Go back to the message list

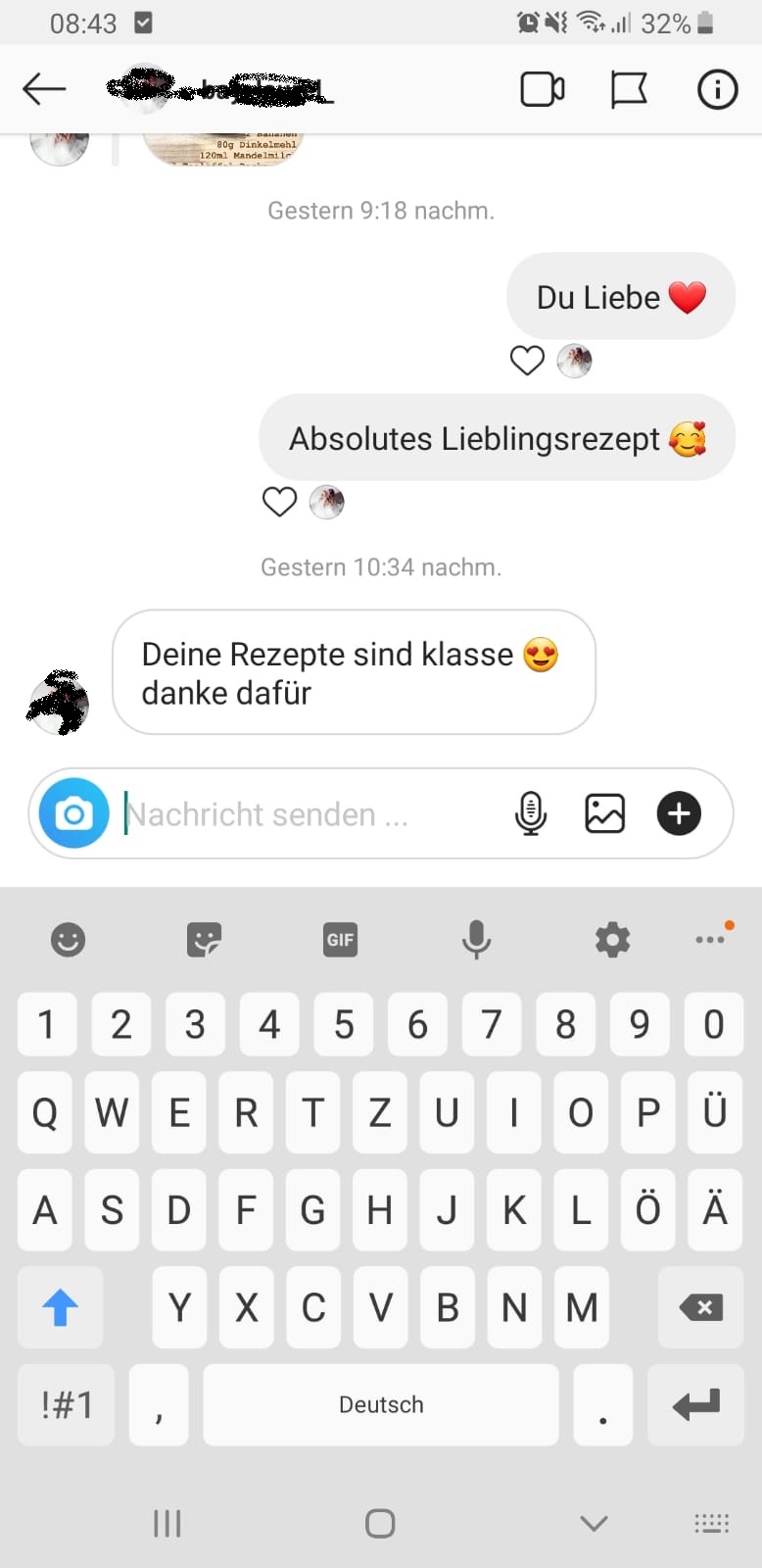click(43, 89)
